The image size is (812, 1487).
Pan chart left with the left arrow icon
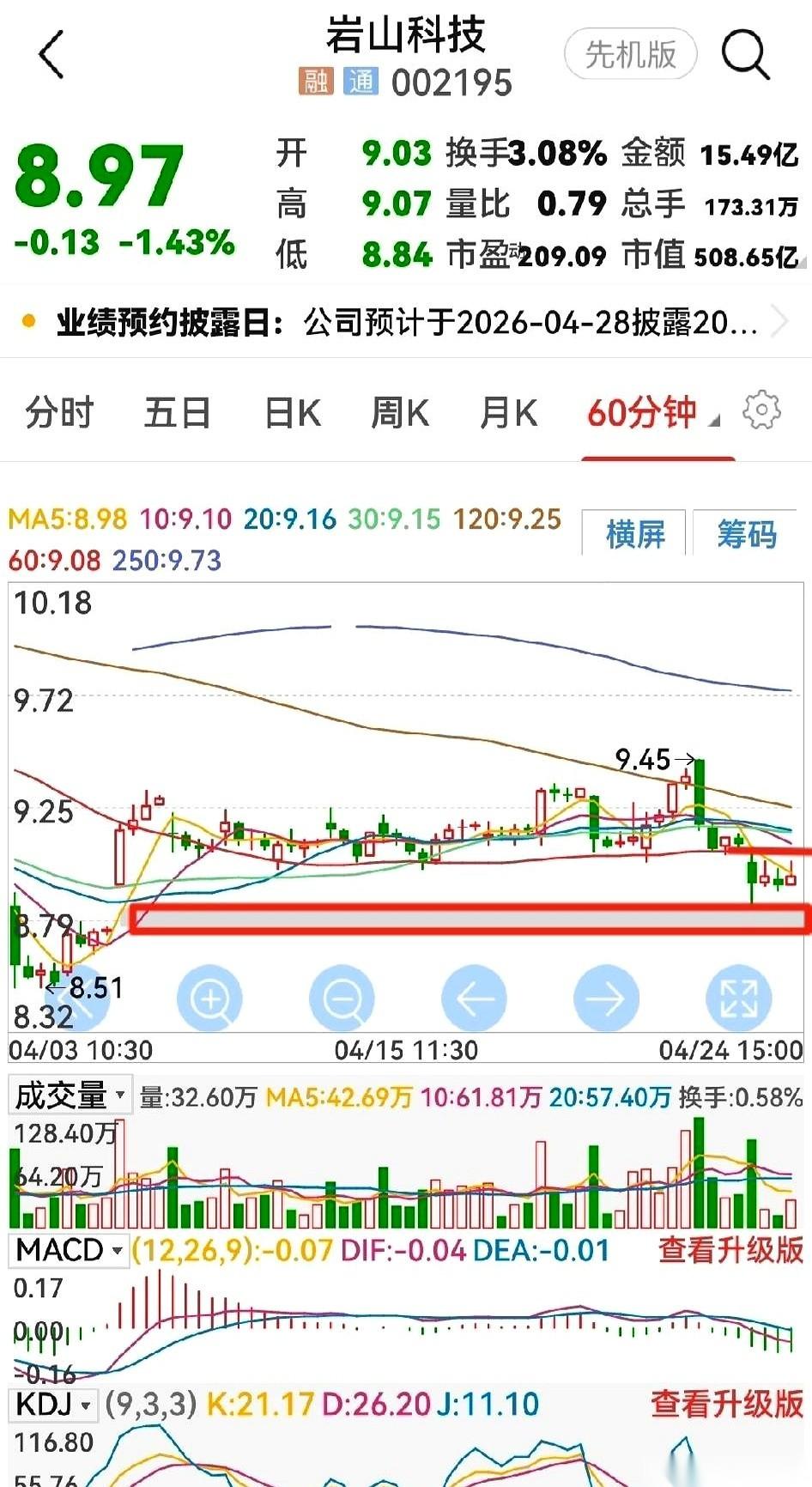474,998
